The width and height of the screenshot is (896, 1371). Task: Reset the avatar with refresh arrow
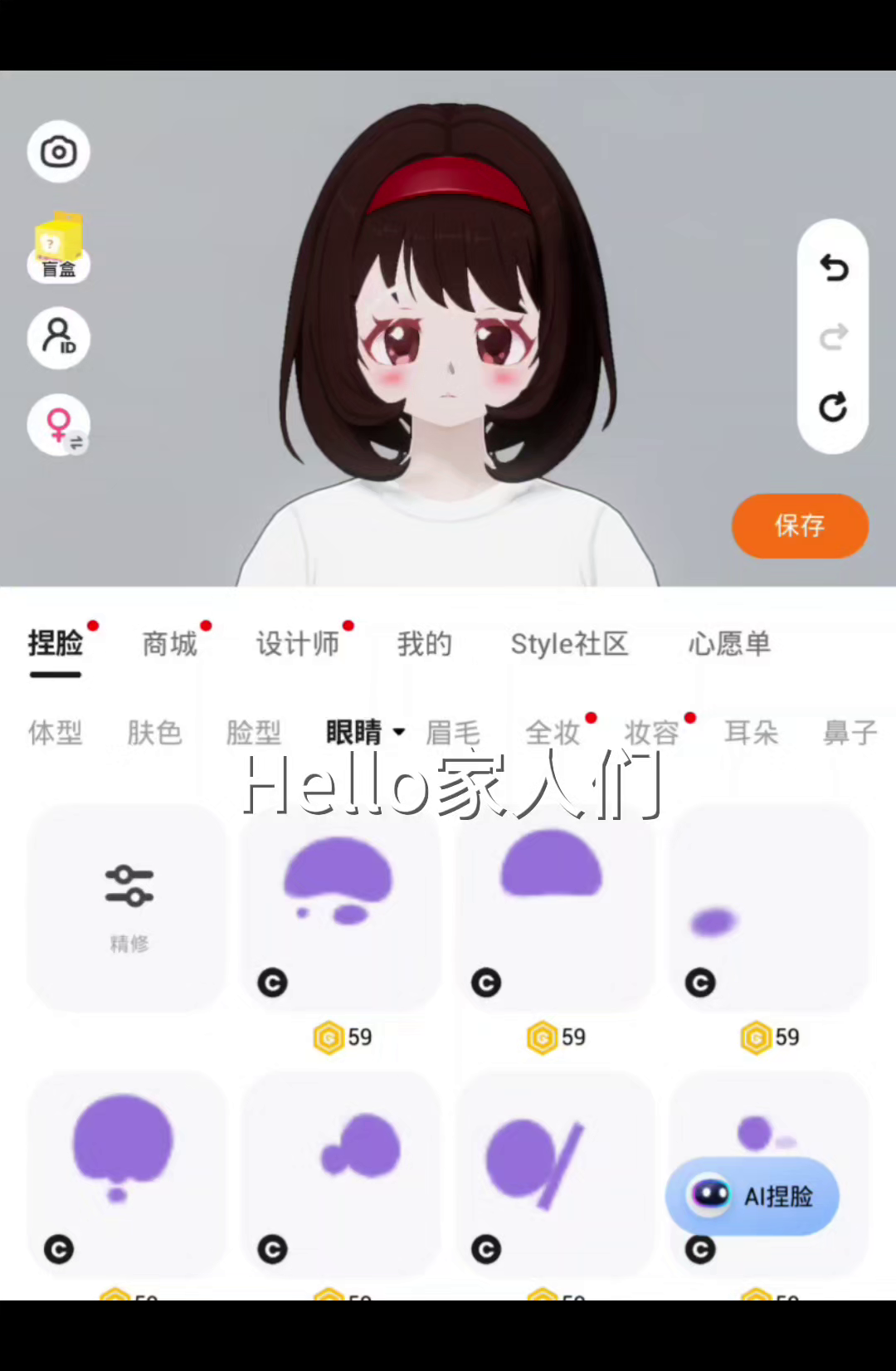(x=833, y=407)
